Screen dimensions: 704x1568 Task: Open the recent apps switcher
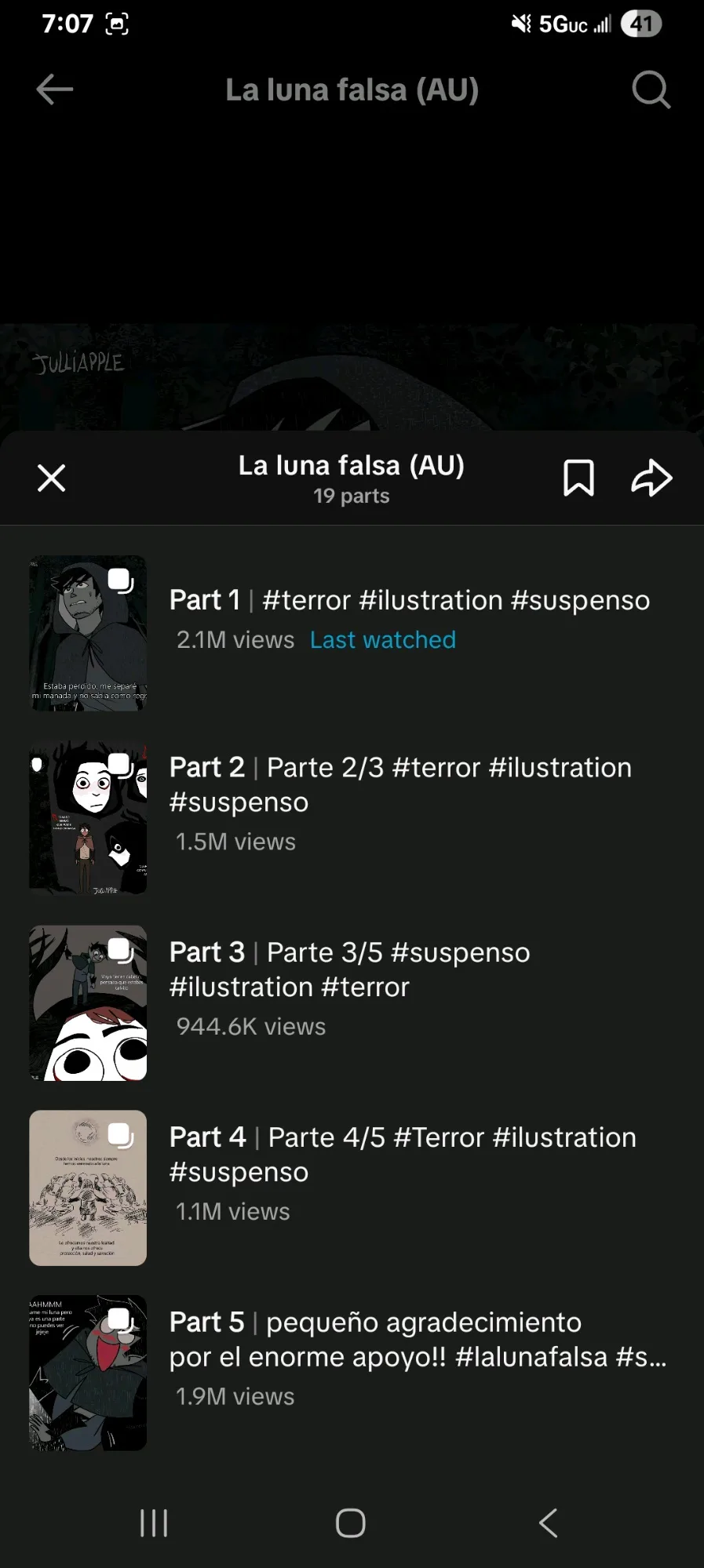tap(154, 1523)
